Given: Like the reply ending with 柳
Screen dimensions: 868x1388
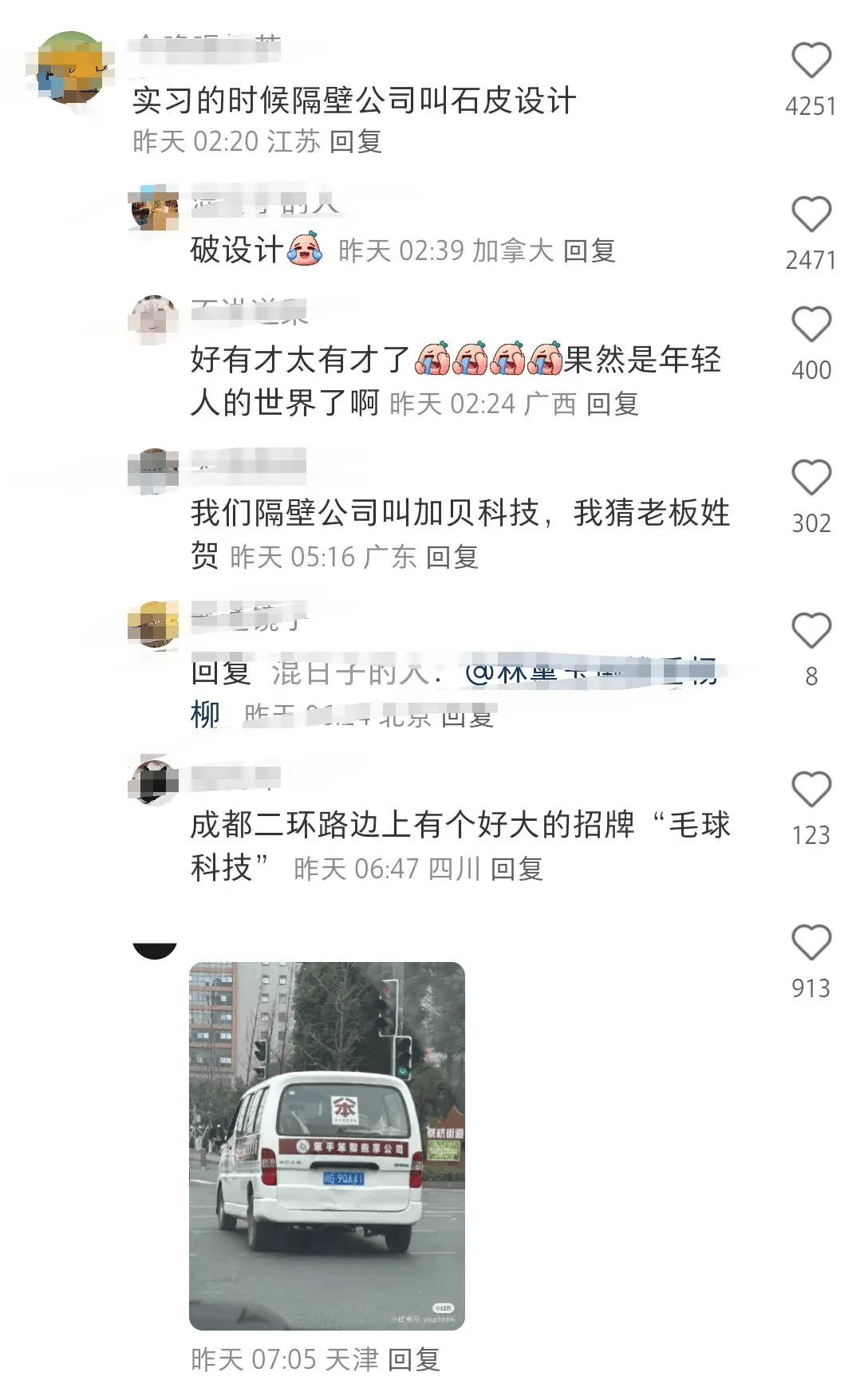Looking at the screenshot, I should point(811,632).
